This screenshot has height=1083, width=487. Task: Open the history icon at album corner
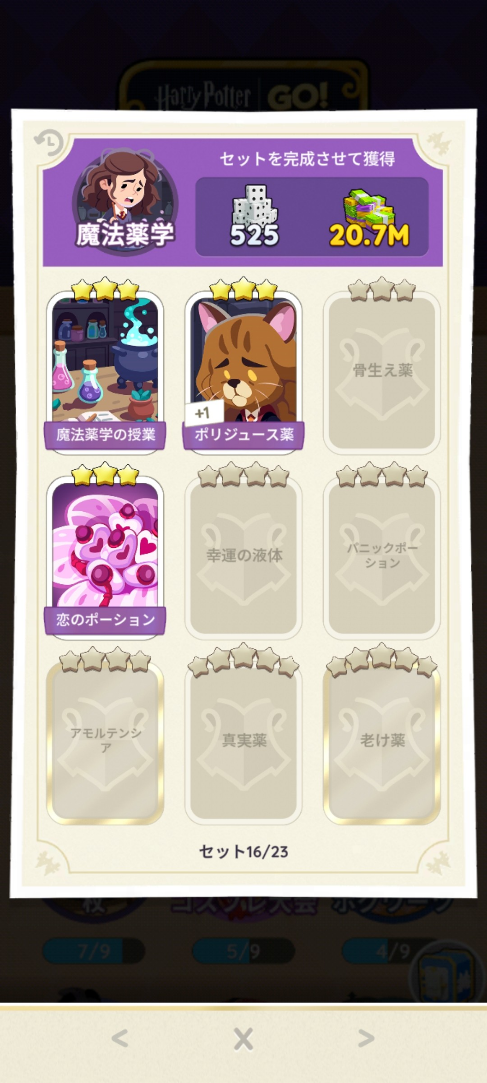(49, 143)
